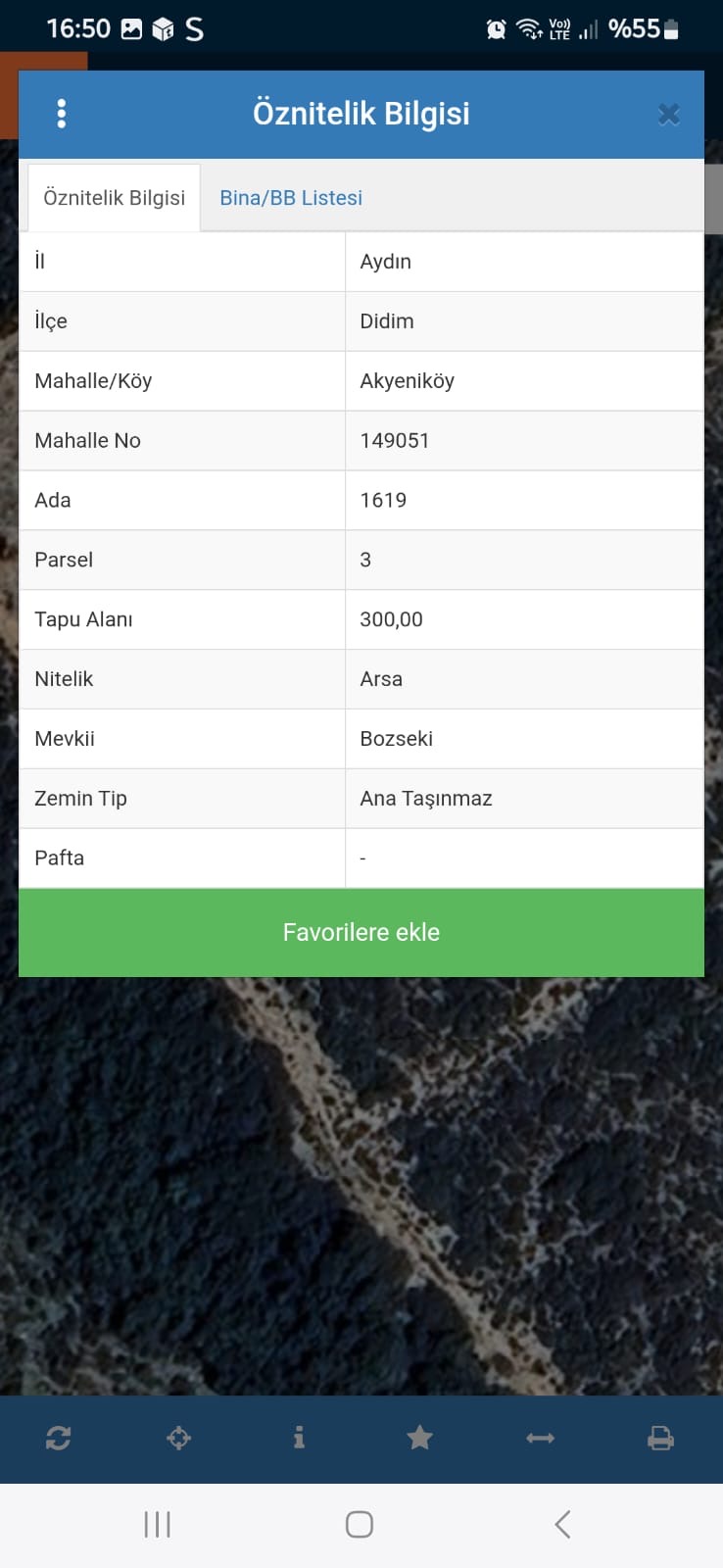Tap the double-arrow measure icon
The width and height of the screenshot is (723, 1568).
click(540, 1438)
